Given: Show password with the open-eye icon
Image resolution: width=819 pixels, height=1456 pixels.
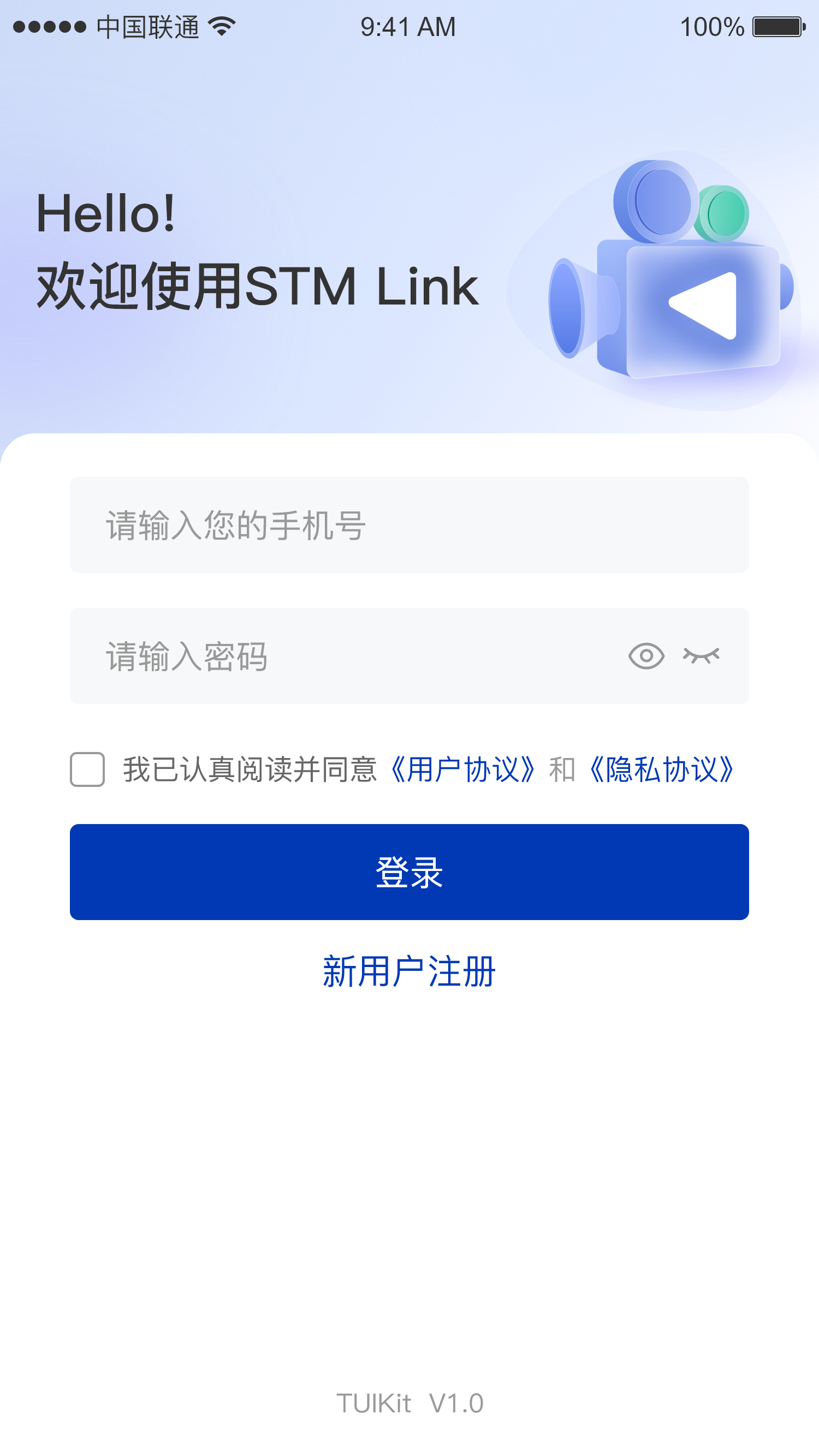Looking at the screenshot, I should [646, 656].
